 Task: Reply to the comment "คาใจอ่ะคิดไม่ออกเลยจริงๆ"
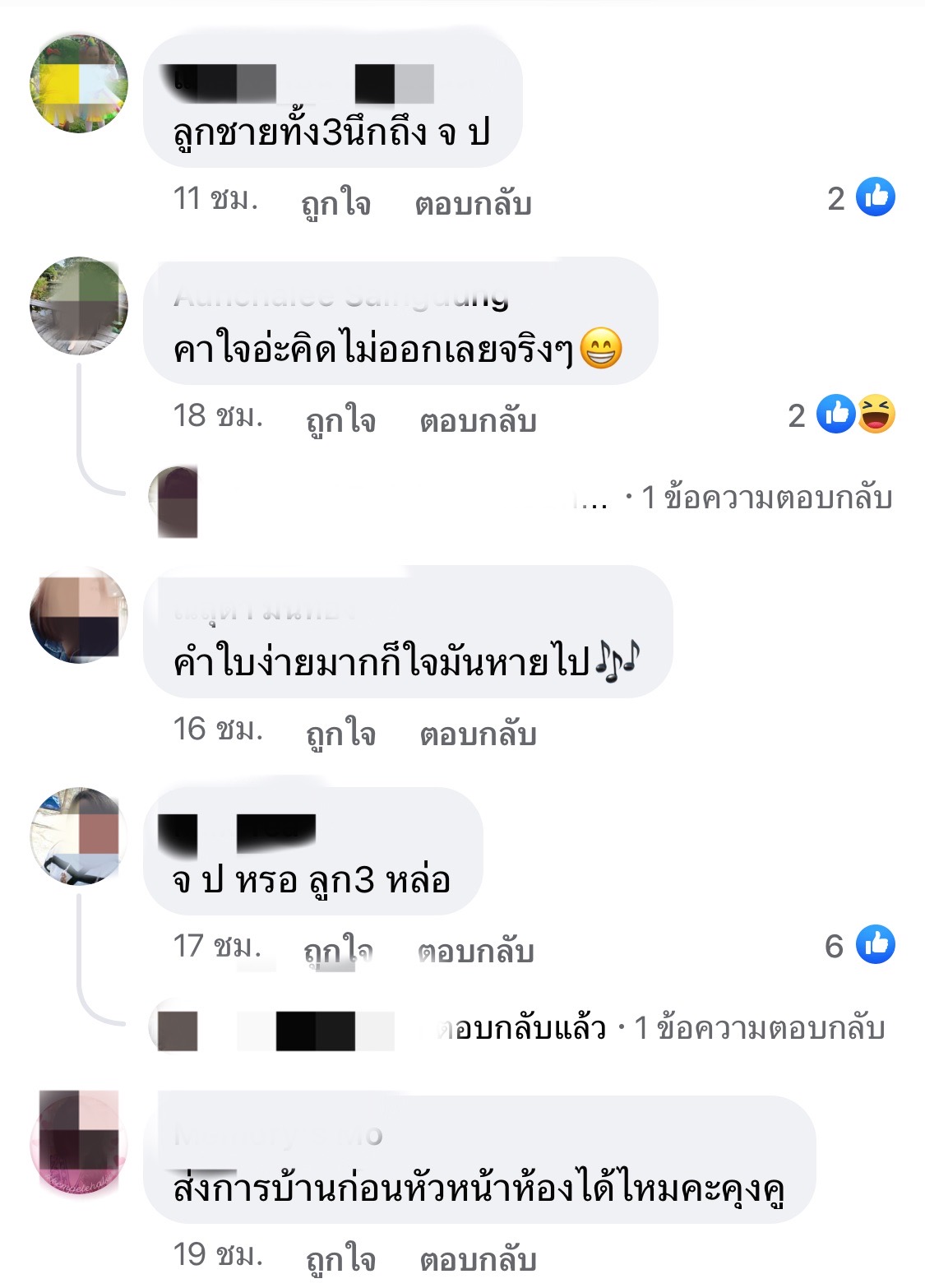tap(478, 420)
